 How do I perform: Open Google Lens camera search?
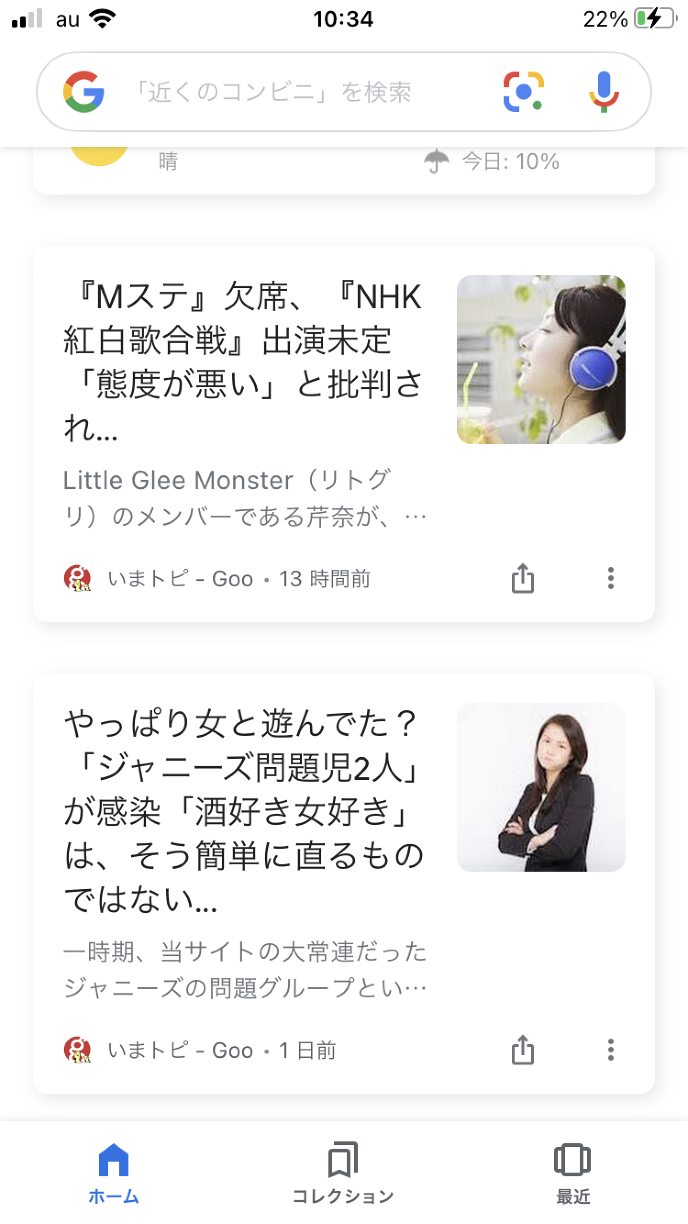coord(523,92)
